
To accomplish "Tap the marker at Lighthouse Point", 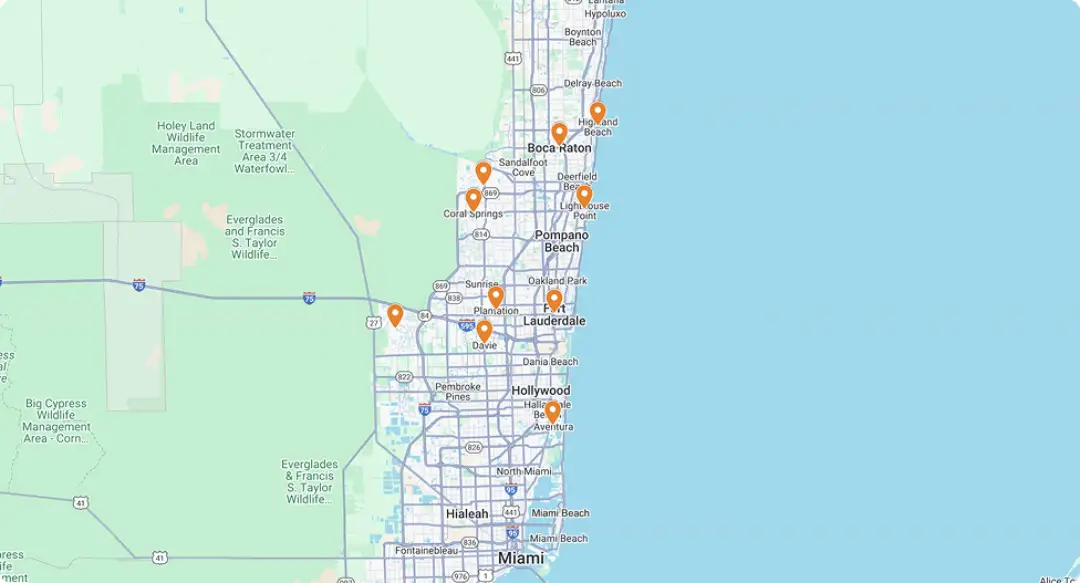I will [584, 194].
